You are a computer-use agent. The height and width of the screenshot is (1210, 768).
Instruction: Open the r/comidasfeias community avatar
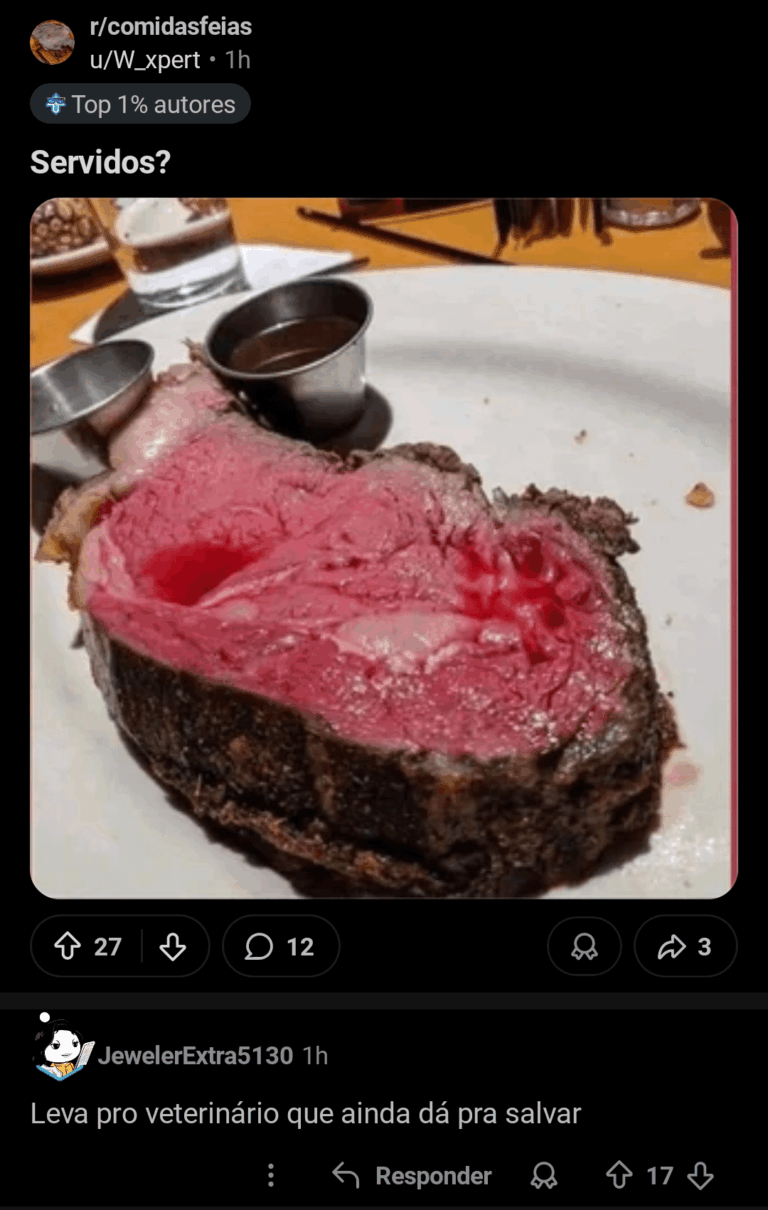point(52,43)
